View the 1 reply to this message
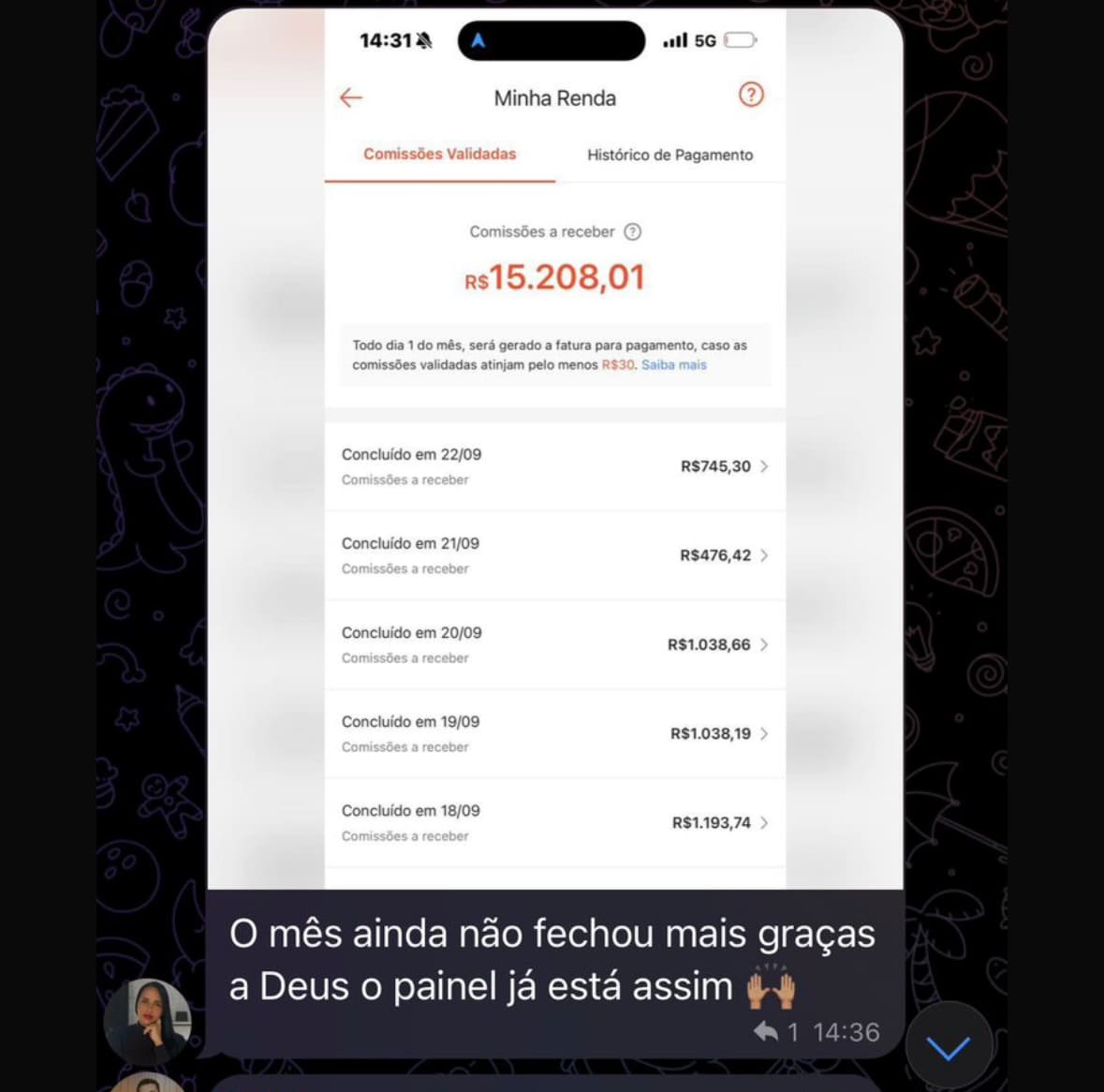The image size is (1104, 1092). 776,1032
